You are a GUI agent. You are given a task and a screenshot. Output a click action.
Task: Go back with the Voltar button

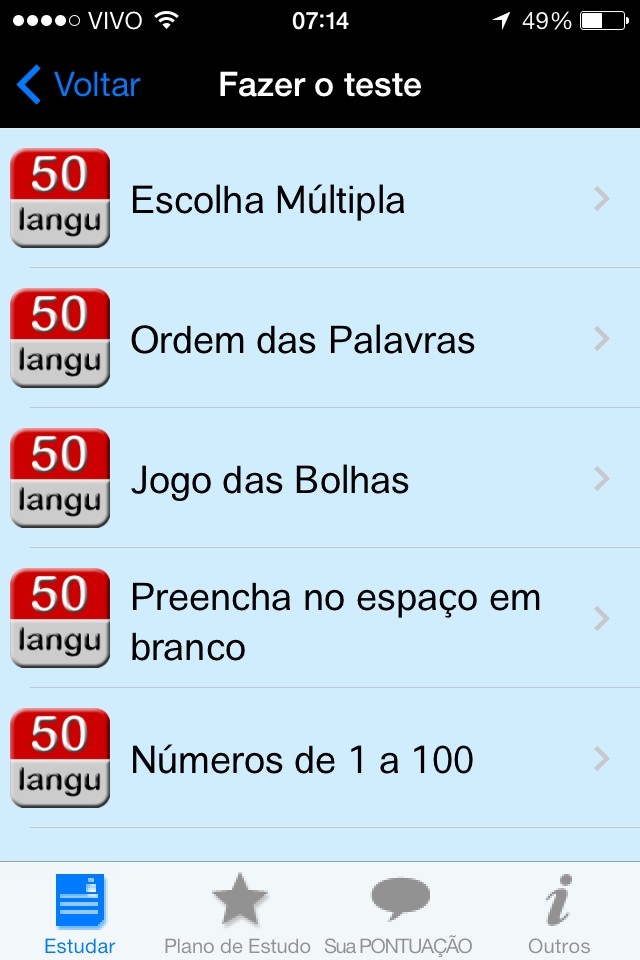79,85
